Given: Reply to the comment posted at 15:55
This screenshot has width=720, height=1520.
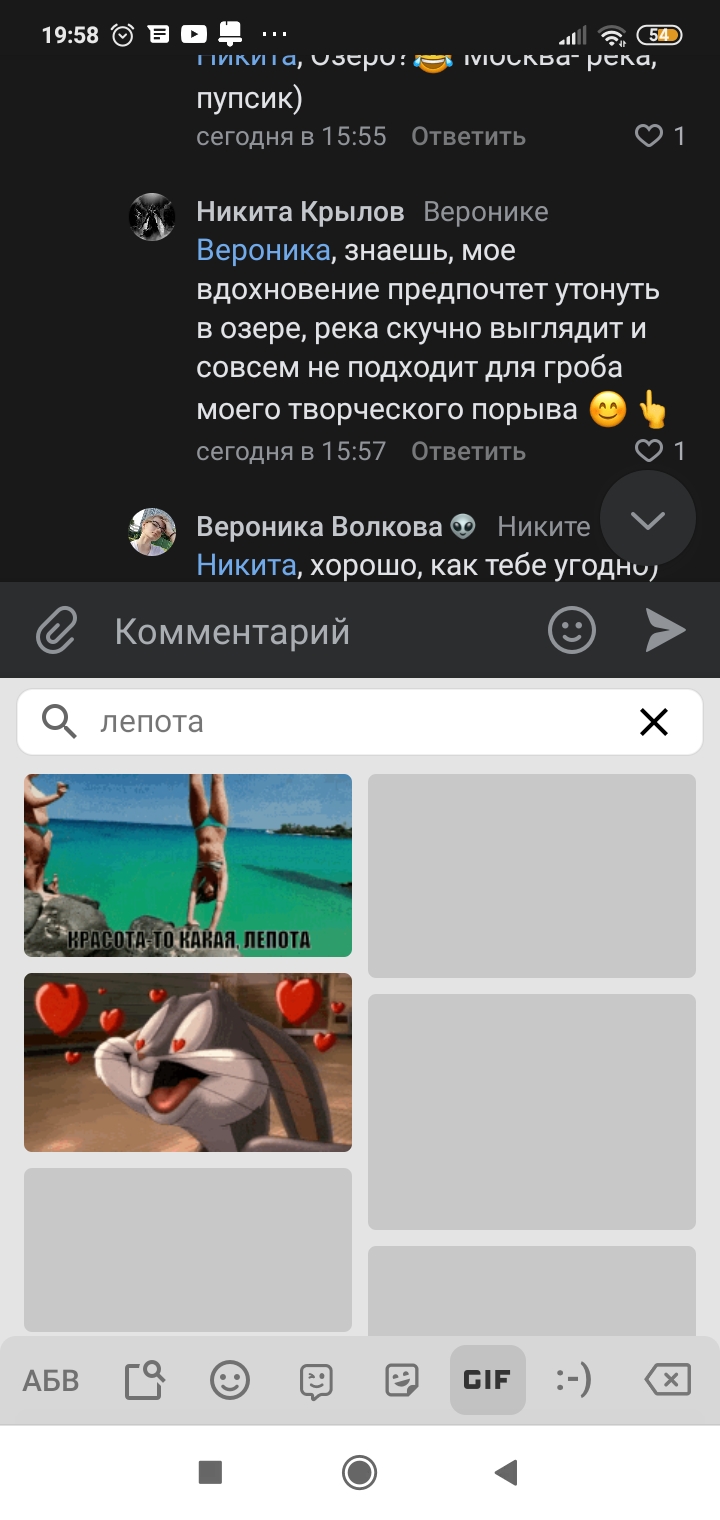Looking at the screenshot, I should [x=468, y=136].
